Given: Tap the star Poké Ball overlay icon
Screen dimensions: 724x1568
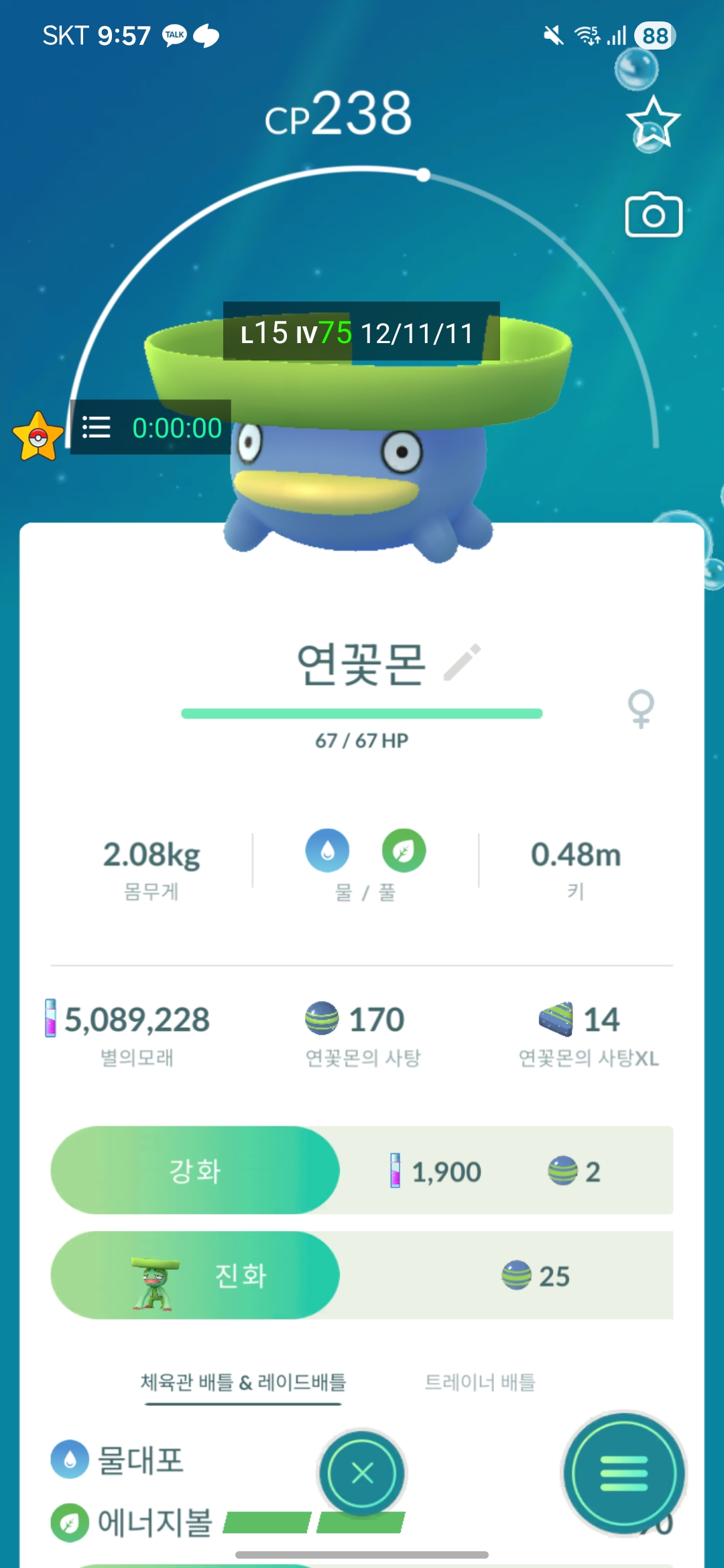Looking at the screenshot, I should coord(38,437).
